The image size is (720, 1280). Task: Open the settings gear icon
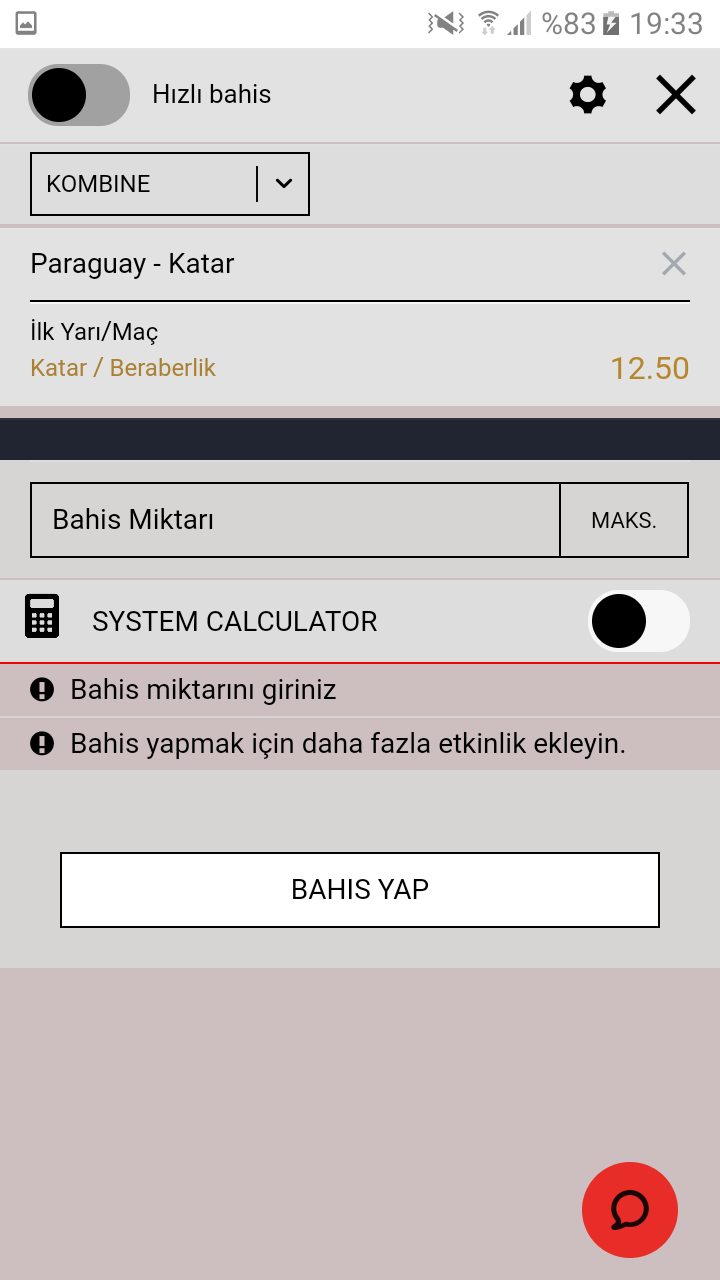[x=588, y=95]
